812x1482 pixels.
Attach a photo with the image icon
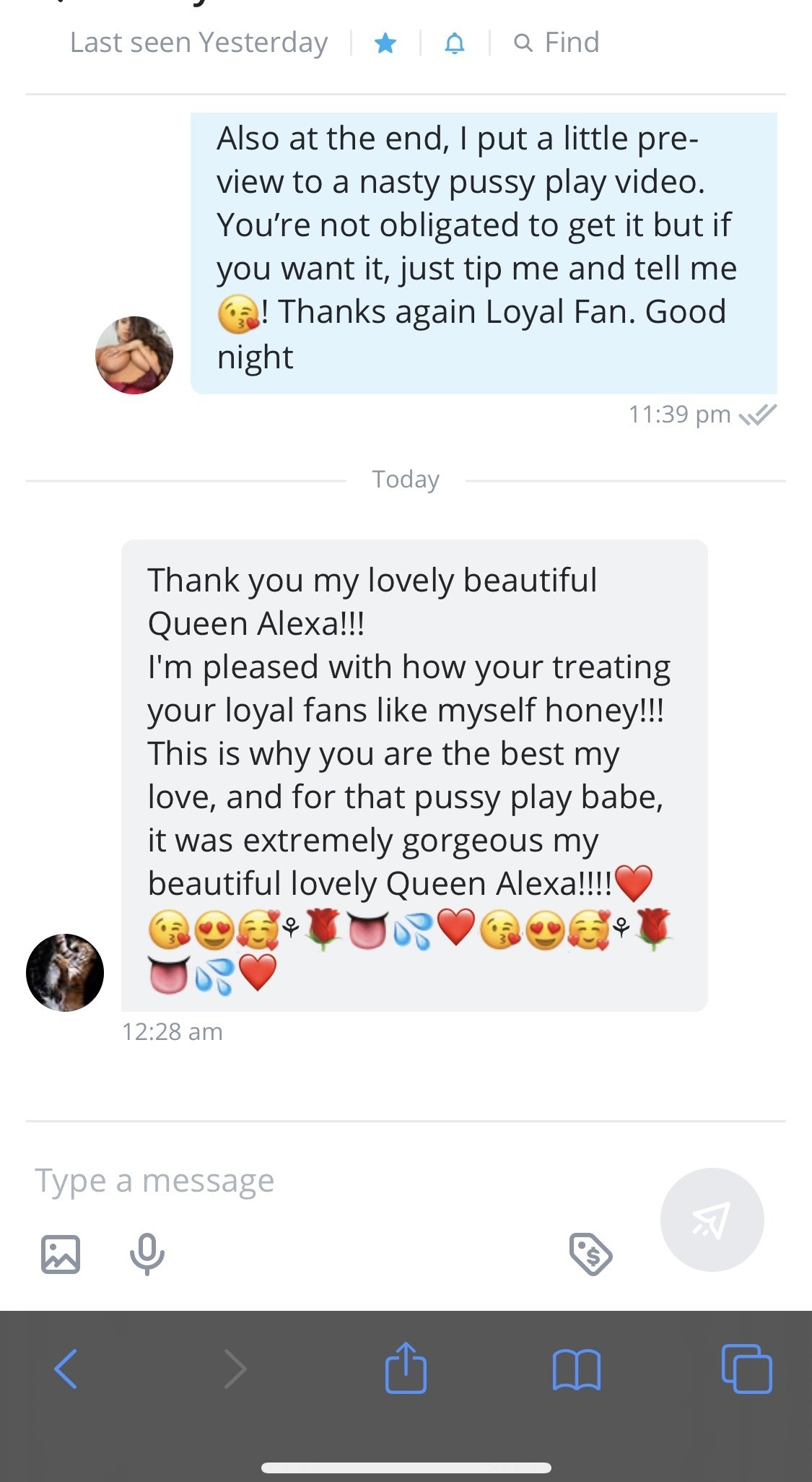(x=61, y=1254)
